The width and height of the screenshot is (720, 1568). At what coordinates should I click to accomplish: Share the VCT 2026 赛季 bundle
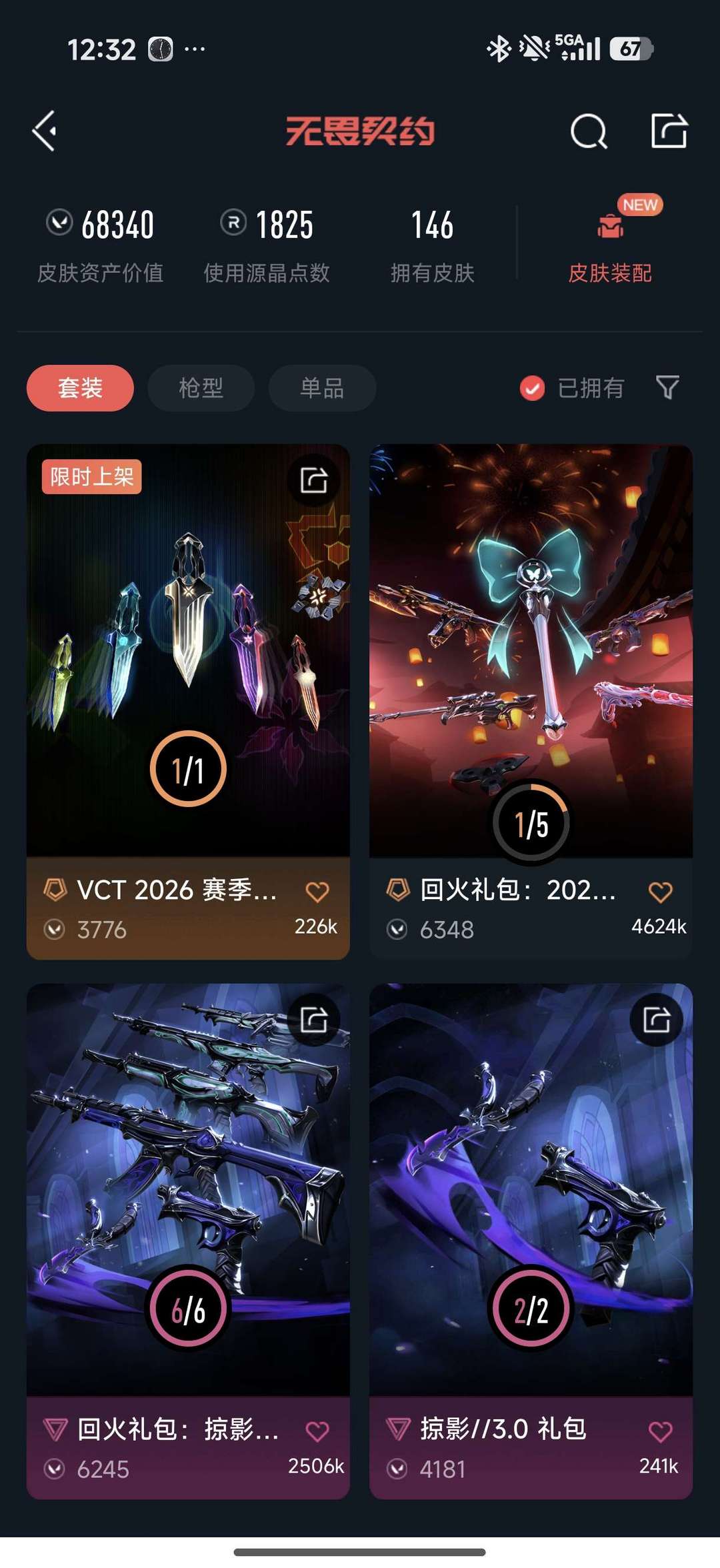(x=314, y=480)
